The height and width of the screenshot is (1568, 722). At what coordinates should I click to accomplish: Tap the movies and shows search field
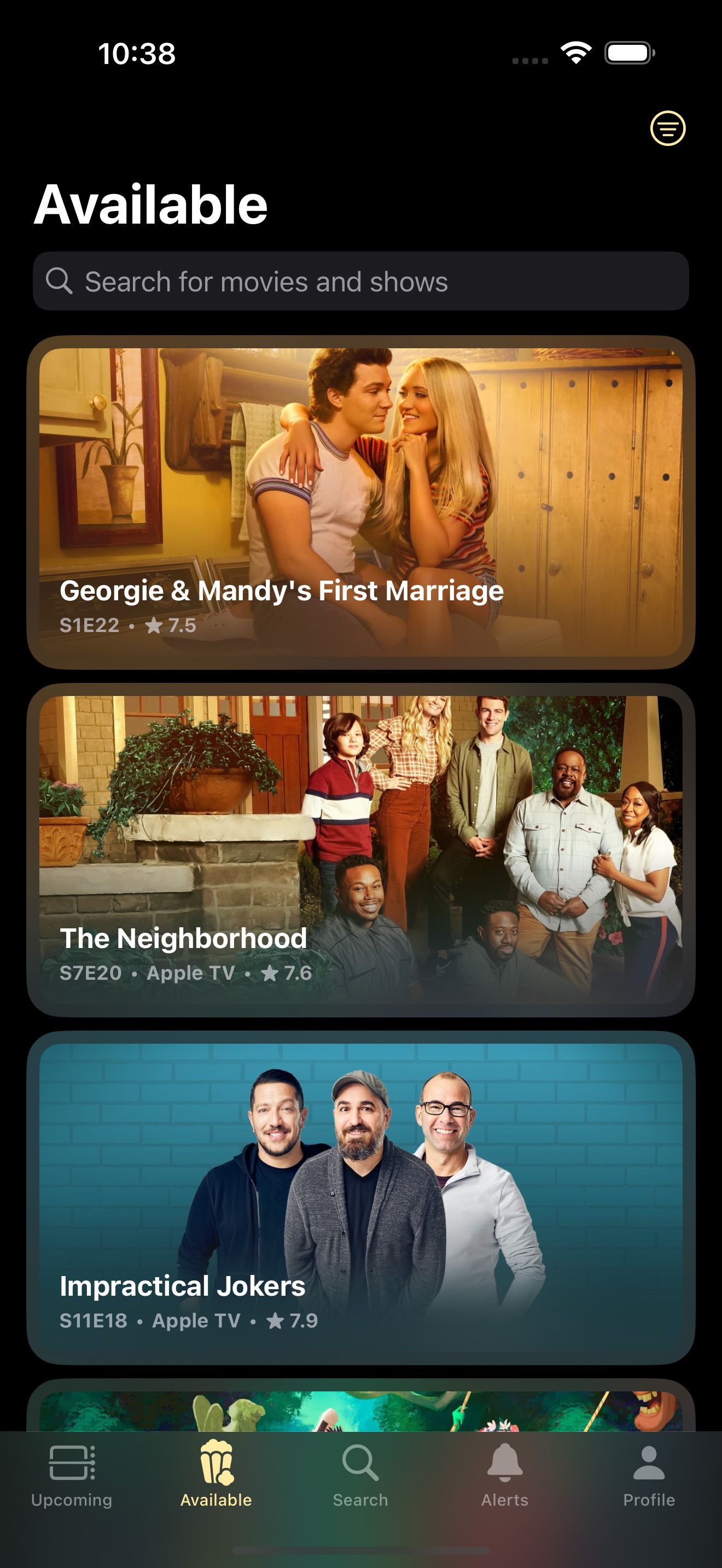click(x=360, y=282)
